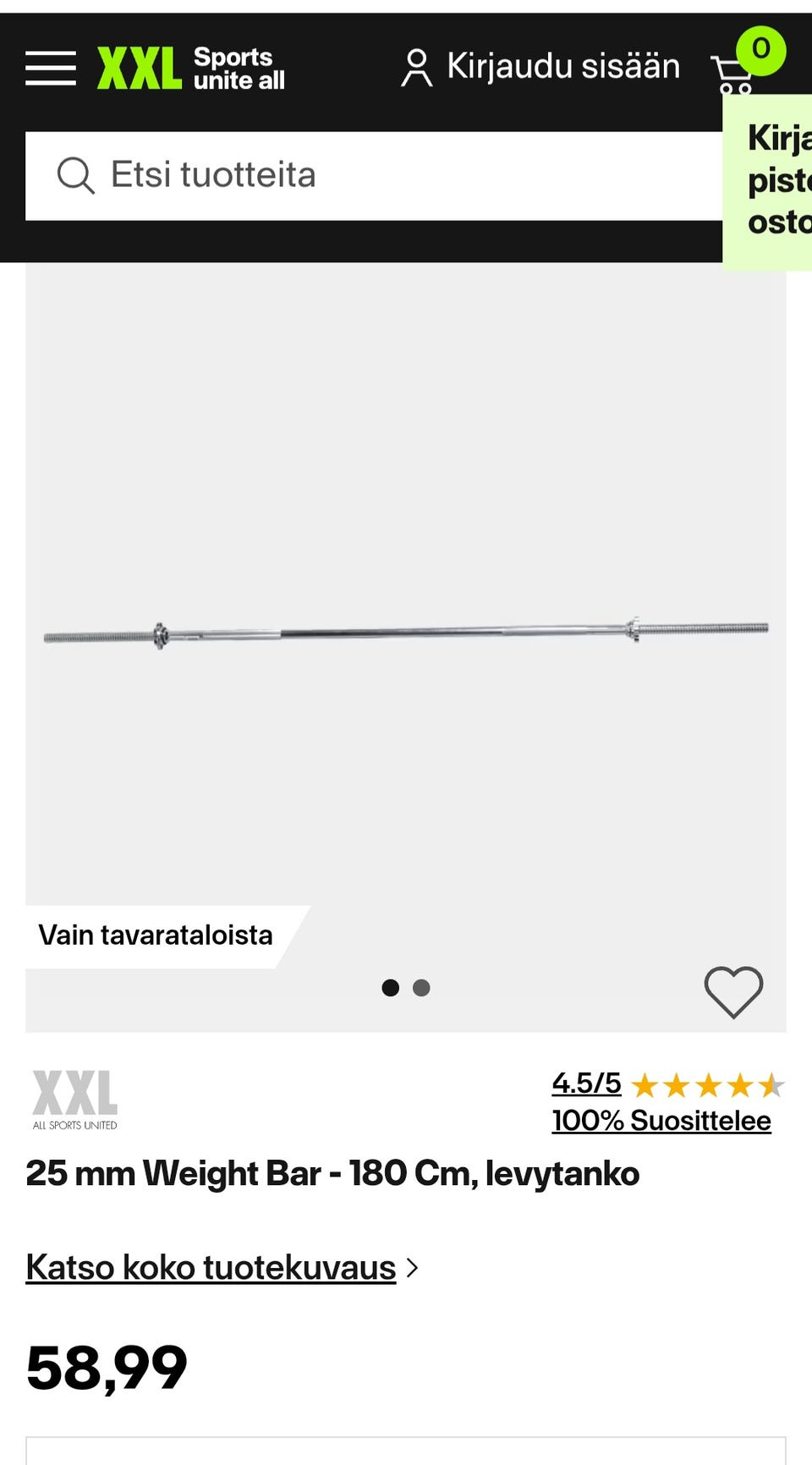Toggle the wishlist heart for this barbell
Screen dimensions: 812x1465
coord(734,991)
